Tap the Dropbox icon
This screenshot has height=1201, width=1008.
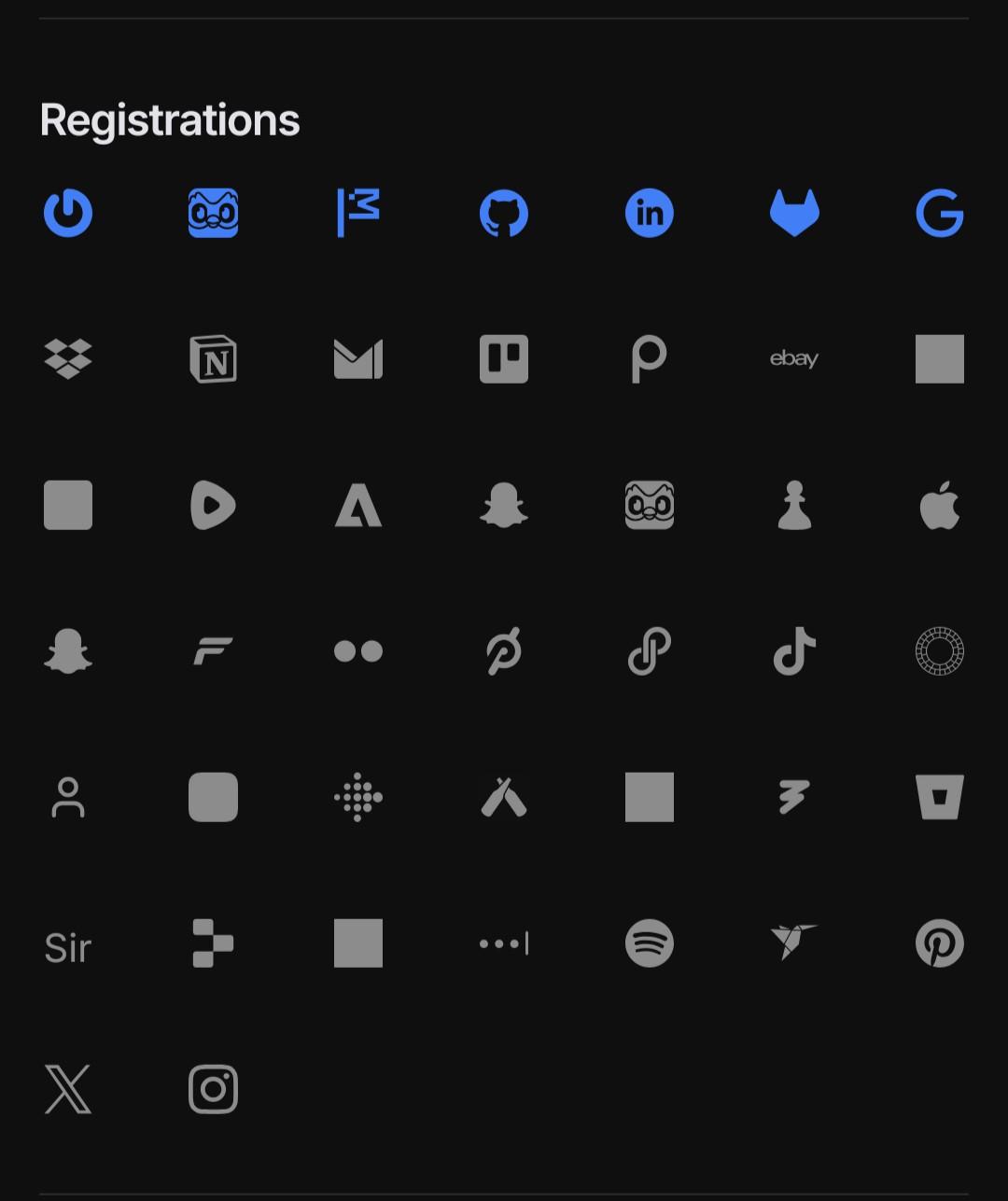pyautogui.click(x=68, y=359)
